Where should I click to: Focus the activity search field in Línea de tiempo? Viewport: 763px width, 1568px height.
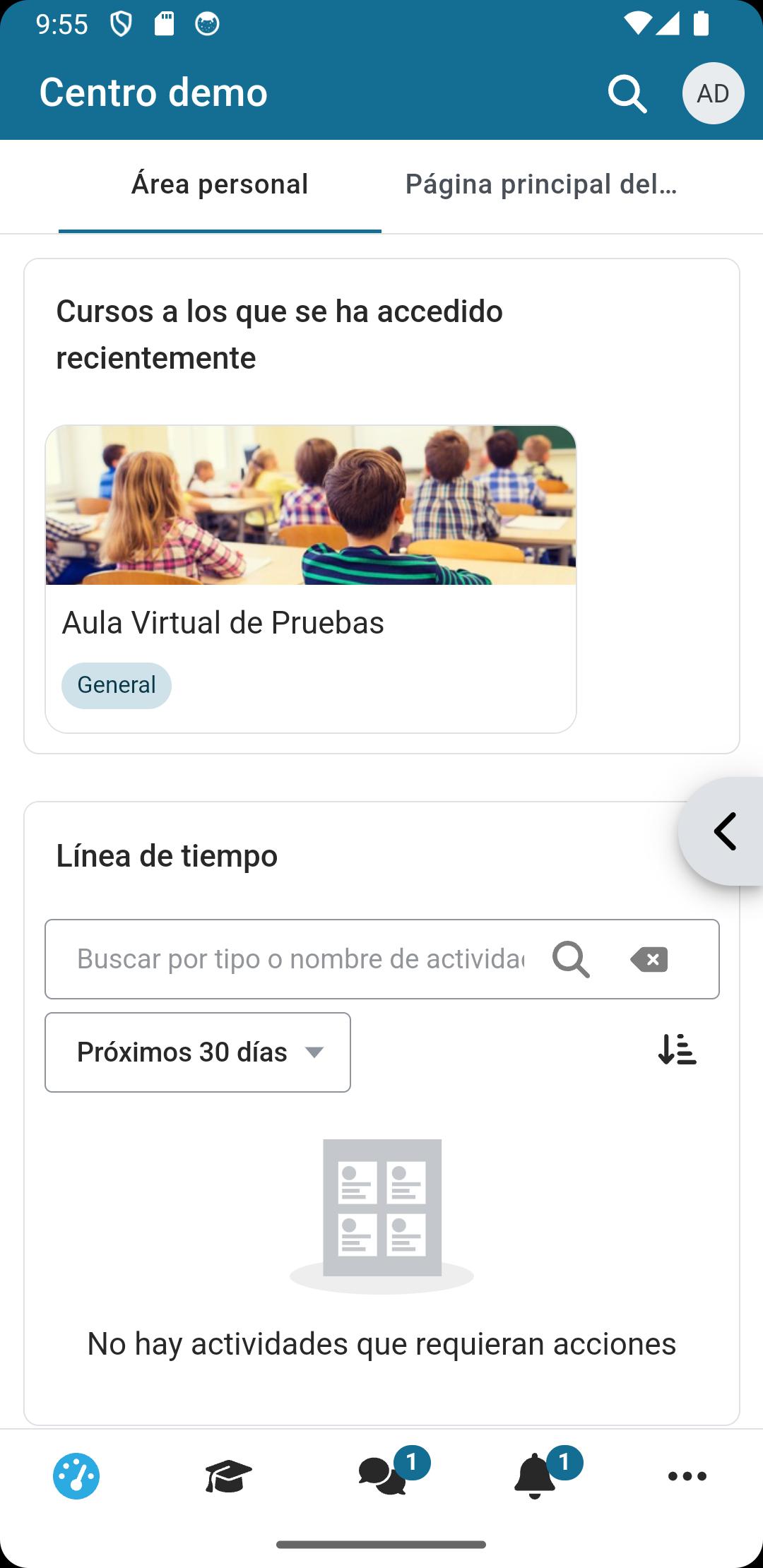coord(300,959)
